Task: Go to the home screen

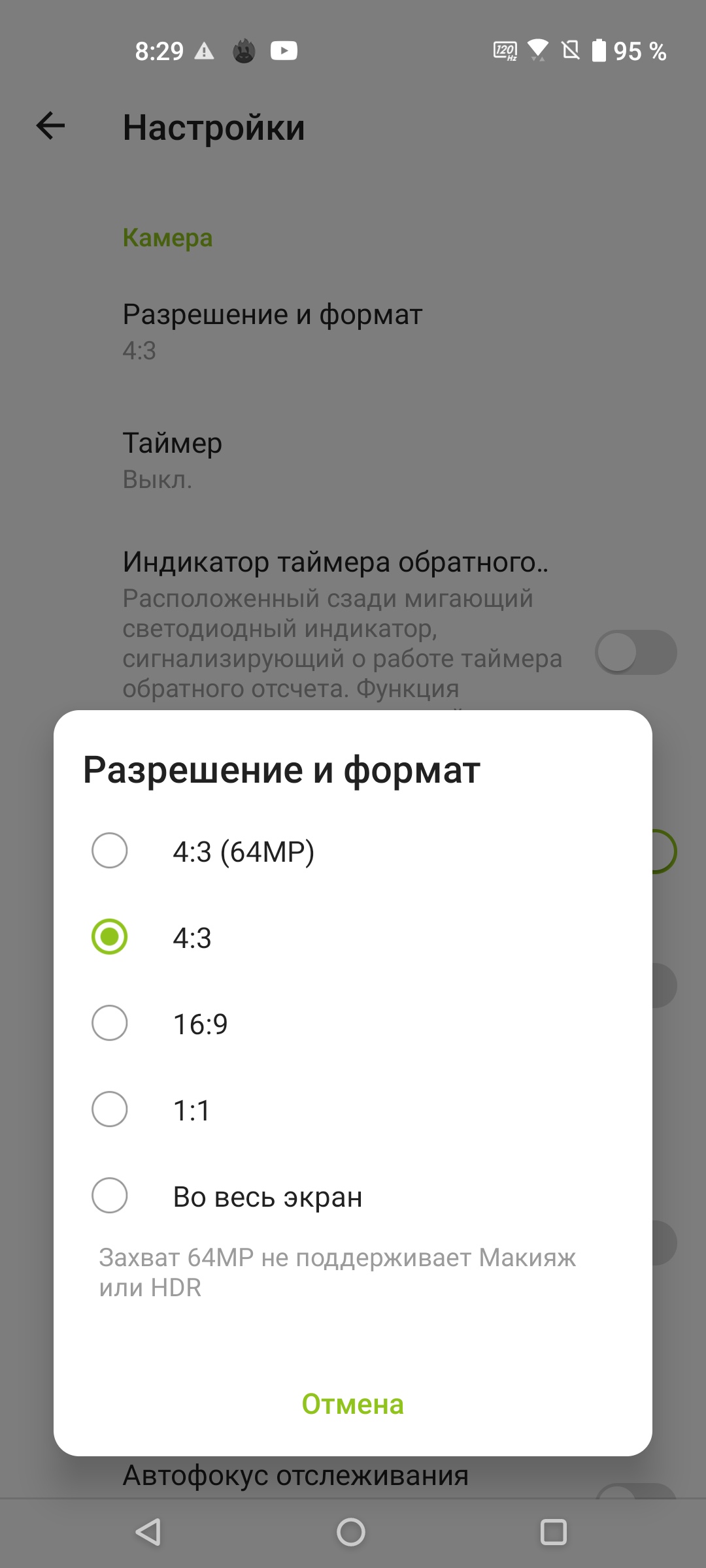Action: pos(351,1531)
